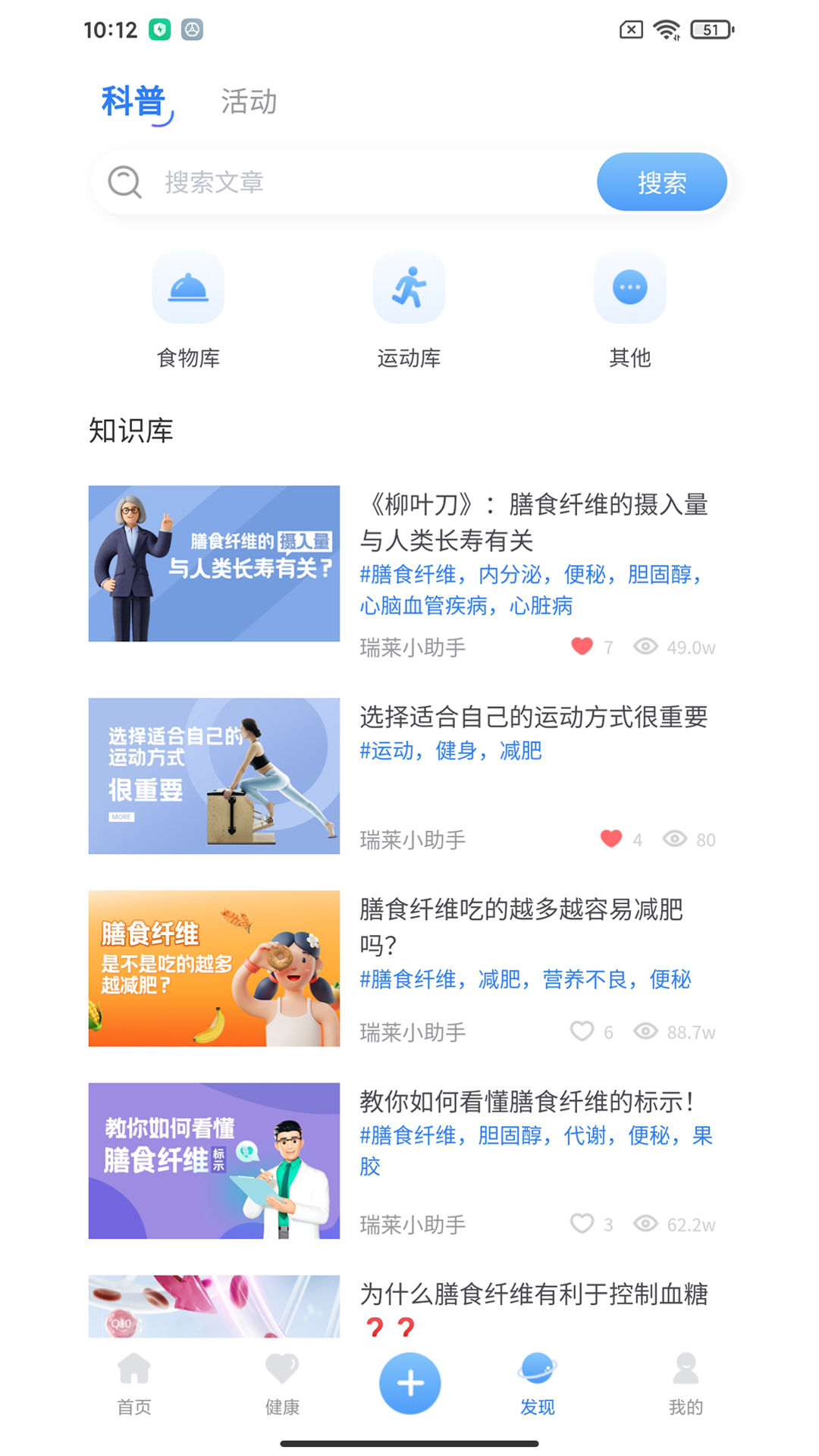Open the 我的 profile tab
The image size is (819, 1456).
[686, 1383]
